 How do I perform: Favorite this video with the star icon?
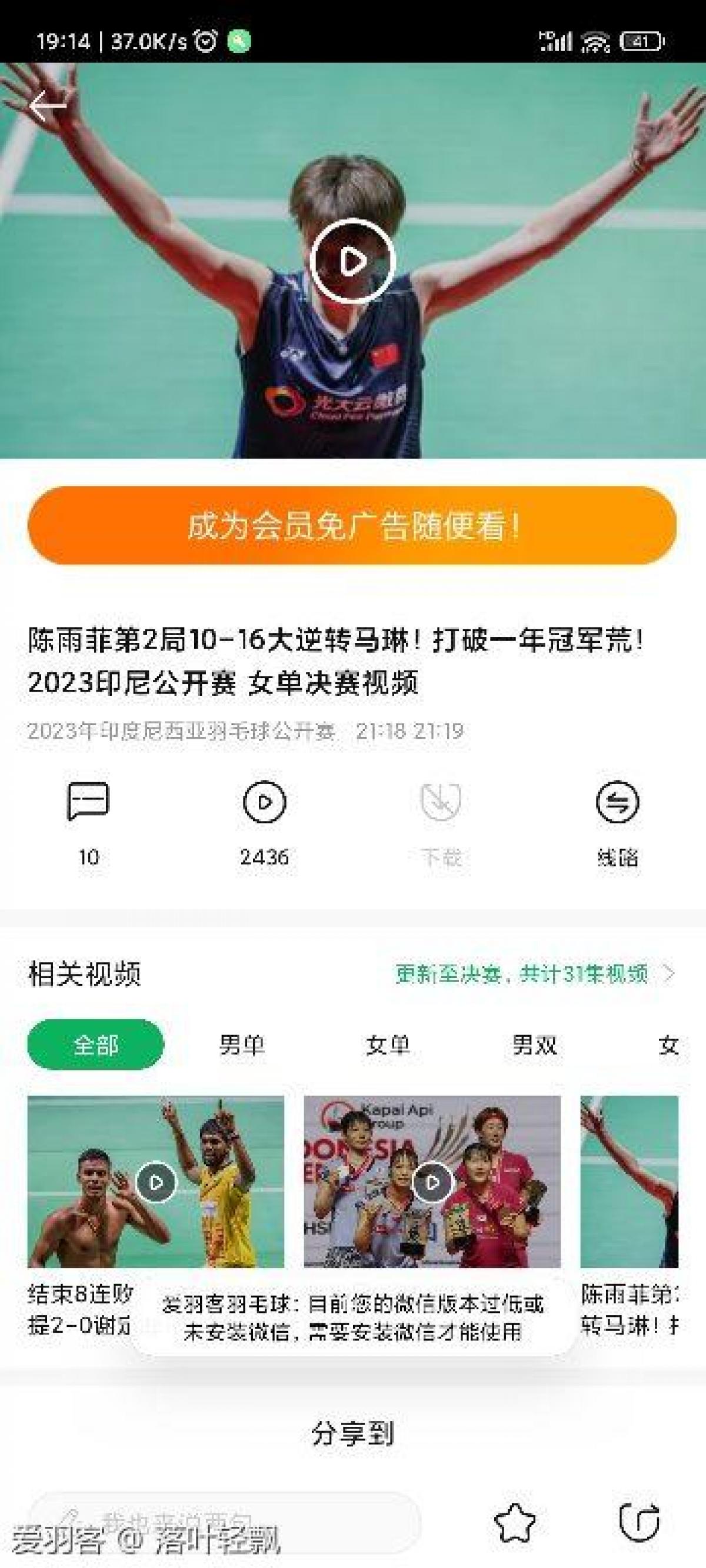(515, 1522)
